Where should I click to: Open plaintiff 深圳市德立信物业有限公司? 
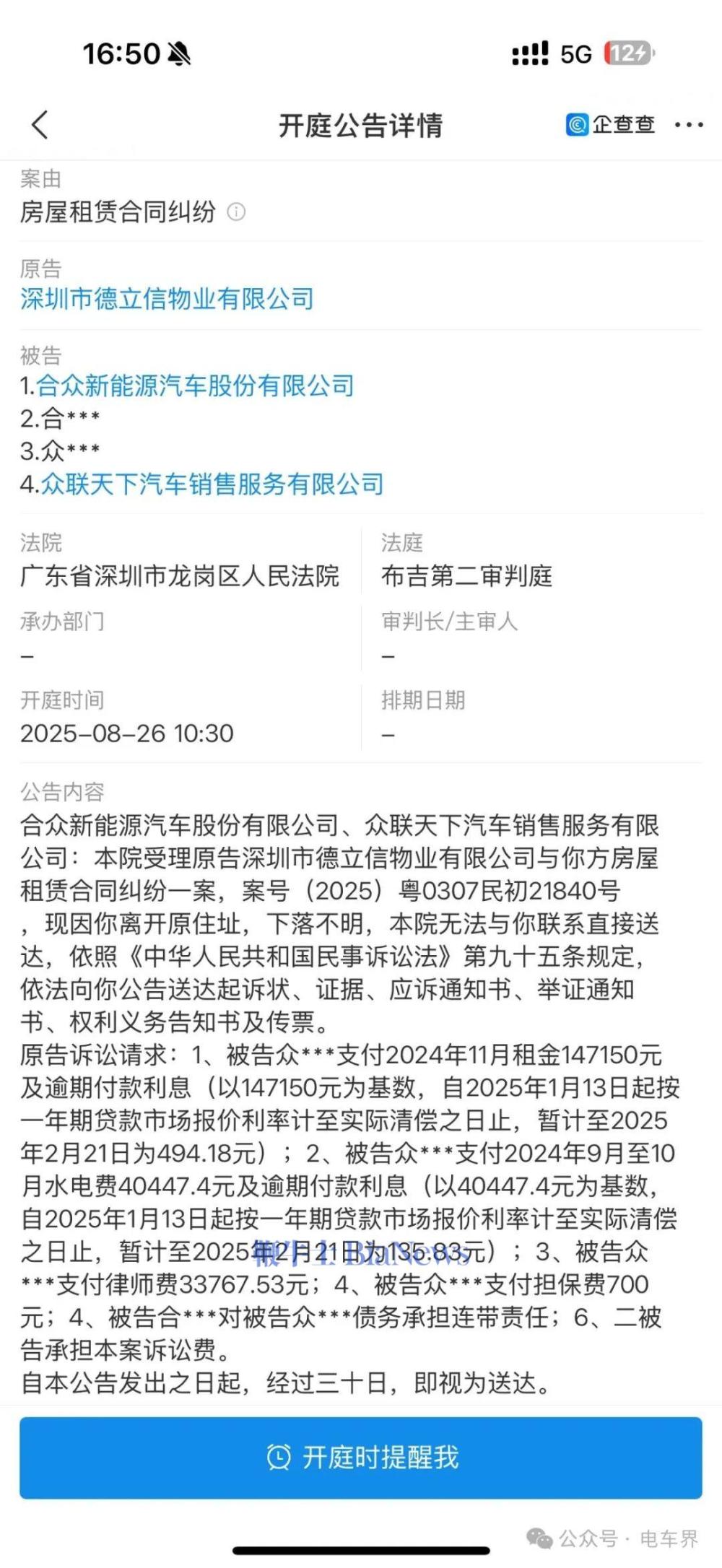[167, 298]
